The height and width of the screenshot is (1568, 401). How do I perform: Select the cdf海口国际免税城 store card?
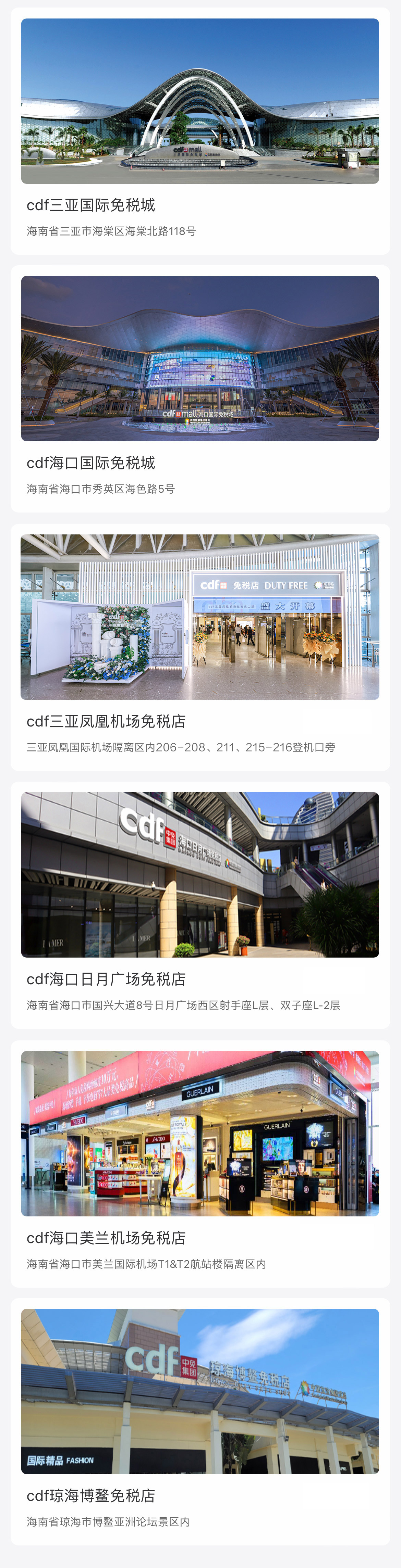200,388
